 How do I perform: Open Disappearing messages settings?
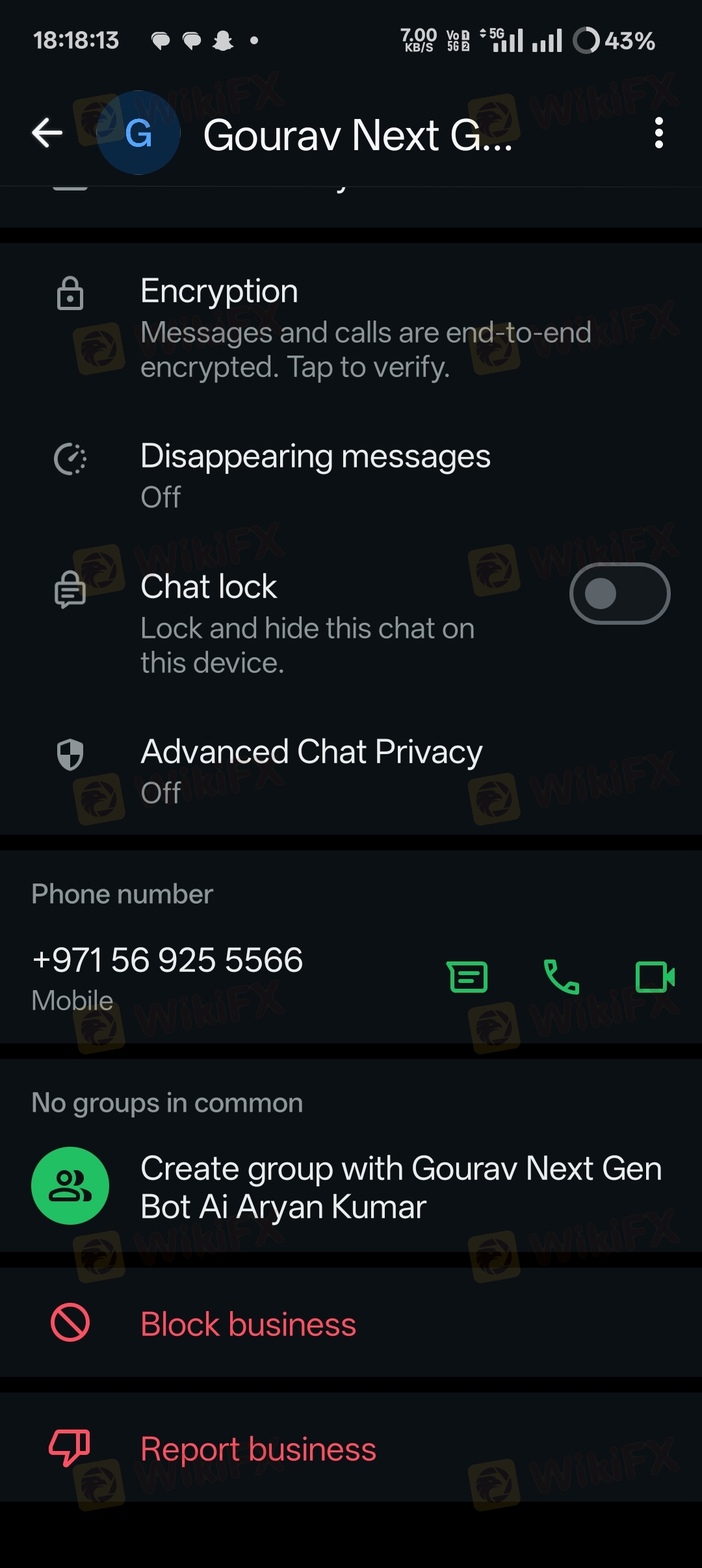pyautogui.click(x=351, y=475)
